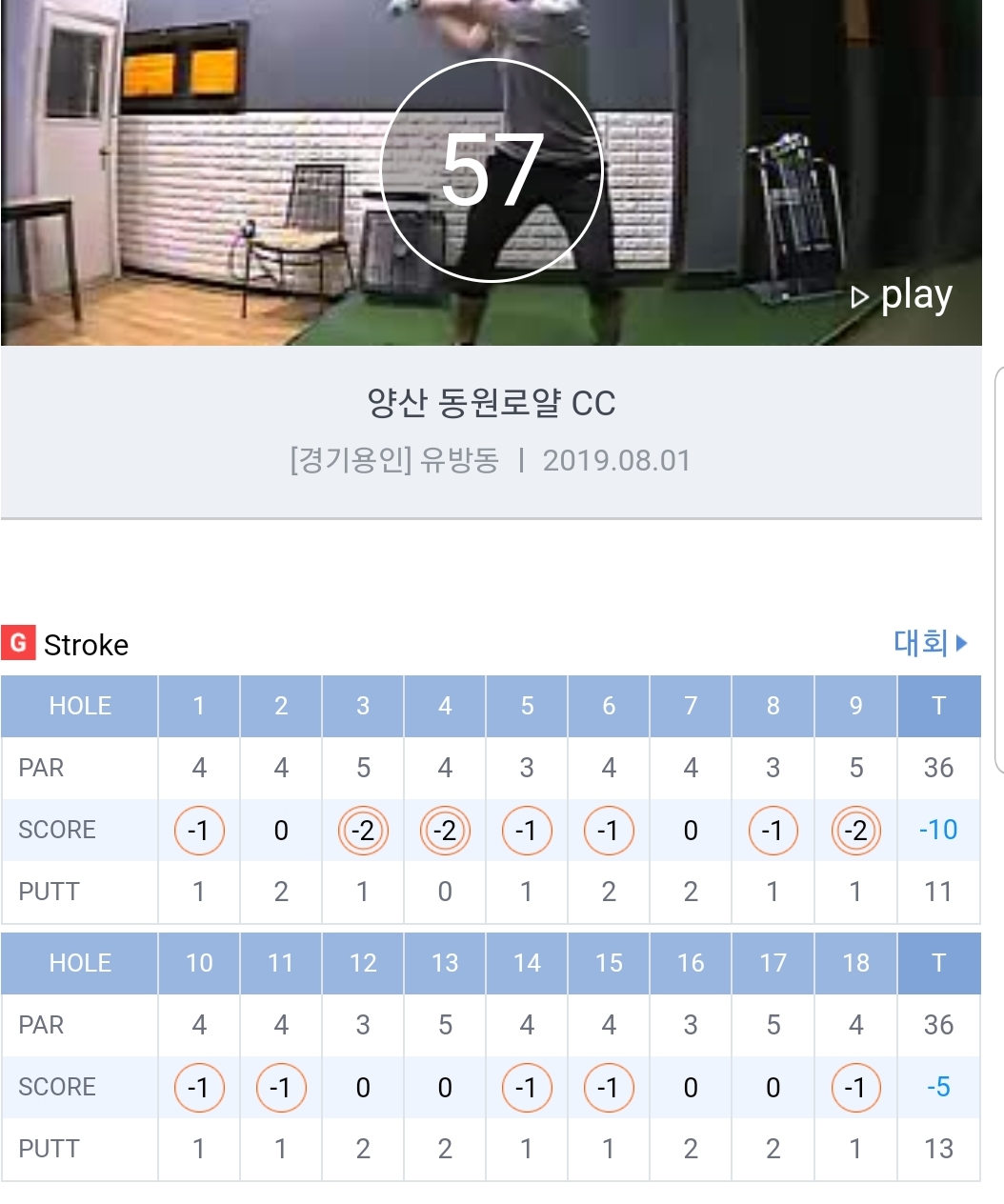Viewport: 1004px width, 1204px height.
Task: Open the 대회 tournament link
Action: [929, 643]
